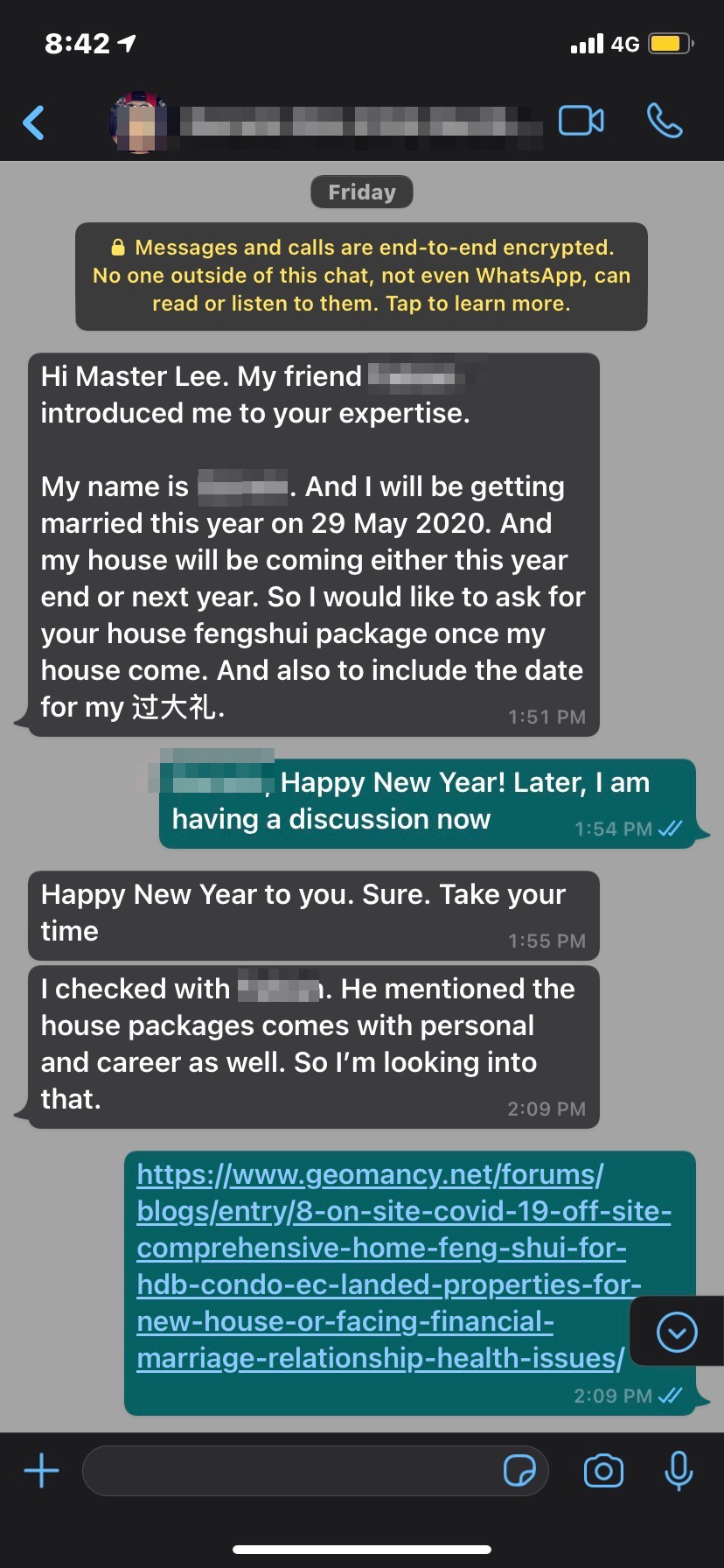This screenshot has width=724, height=1568.
Task: Record a voice message
Action: (x=678, y=1470)
